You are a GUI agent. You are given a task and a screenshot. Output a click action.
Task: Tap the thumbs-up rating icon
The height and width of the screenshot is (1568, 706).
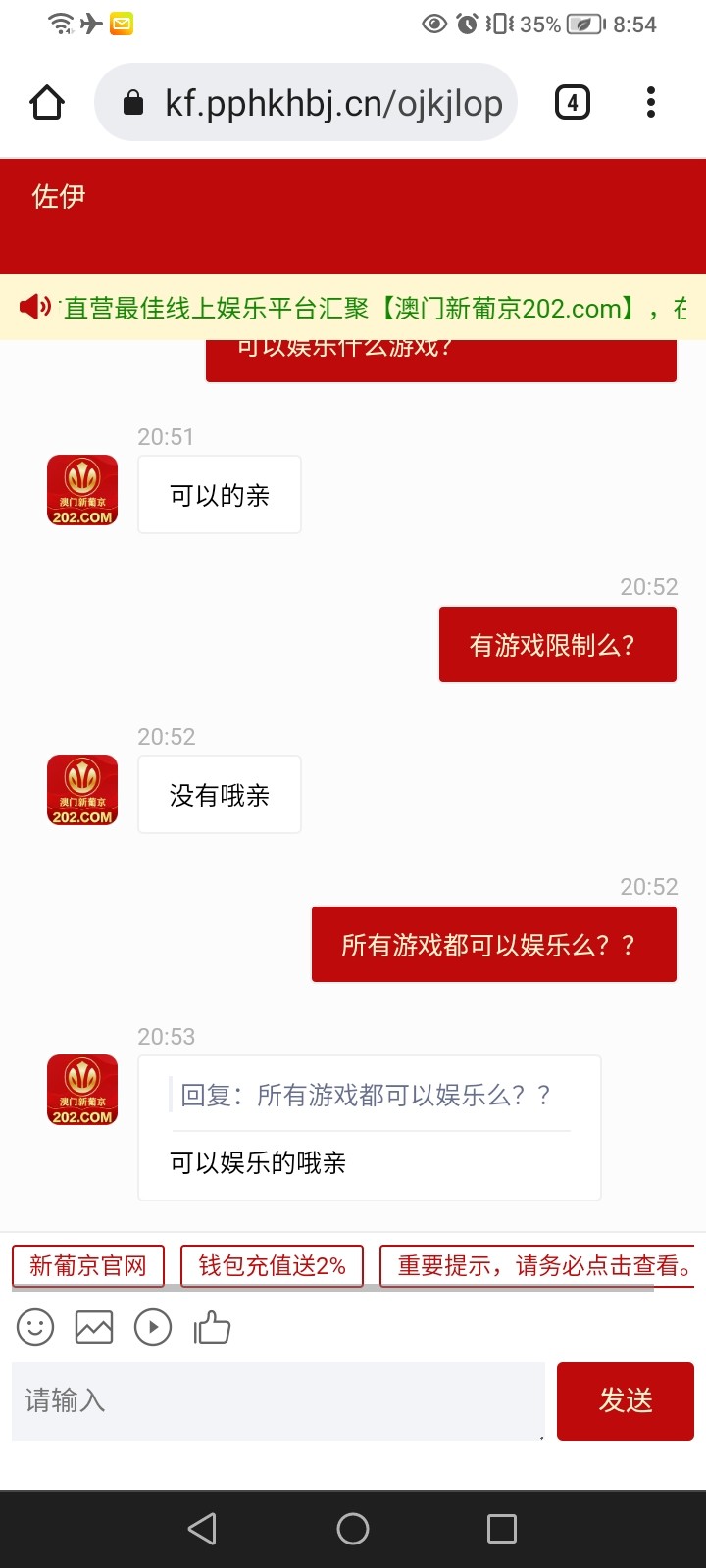coord(212,1328)
